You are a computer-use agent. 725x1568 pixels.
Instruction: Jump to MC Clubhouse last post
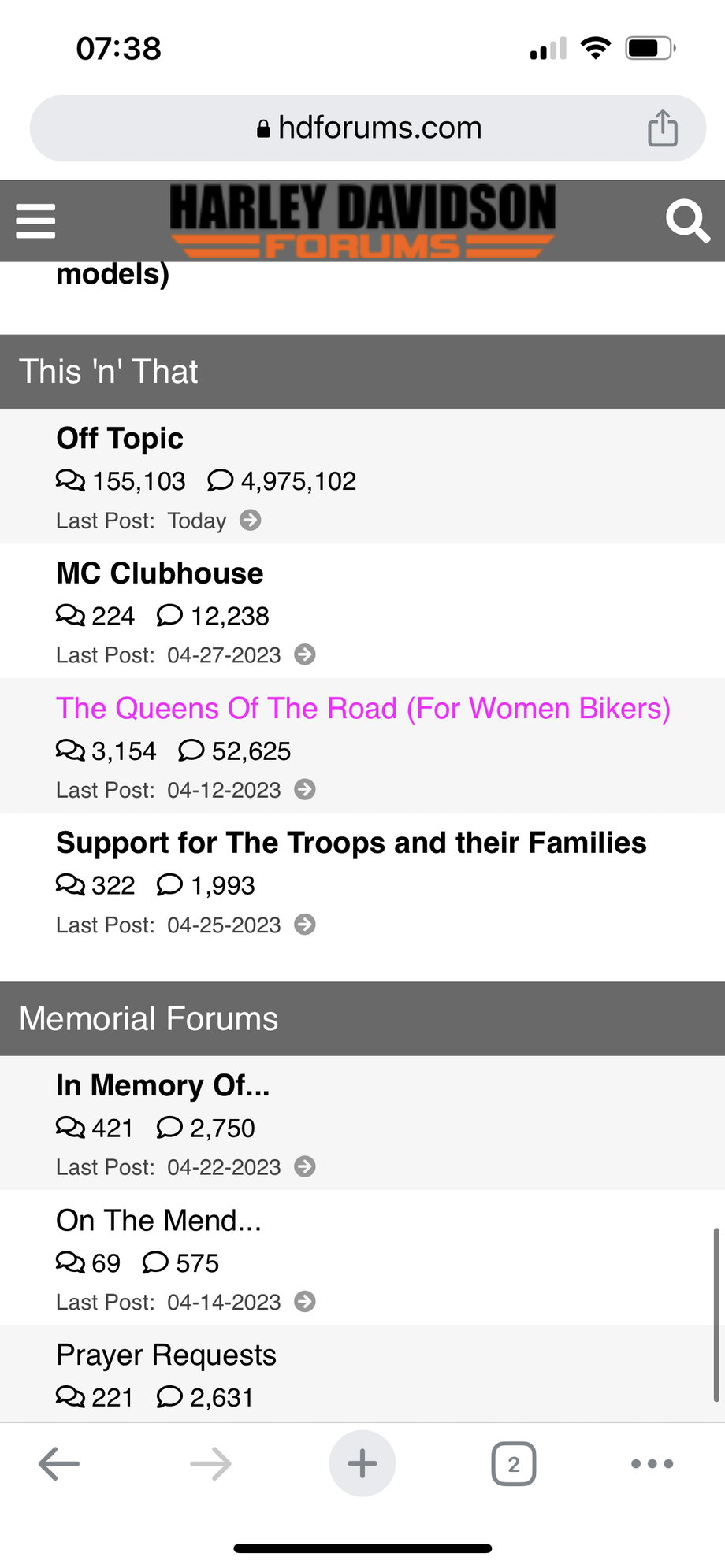[x=305, y=655]
